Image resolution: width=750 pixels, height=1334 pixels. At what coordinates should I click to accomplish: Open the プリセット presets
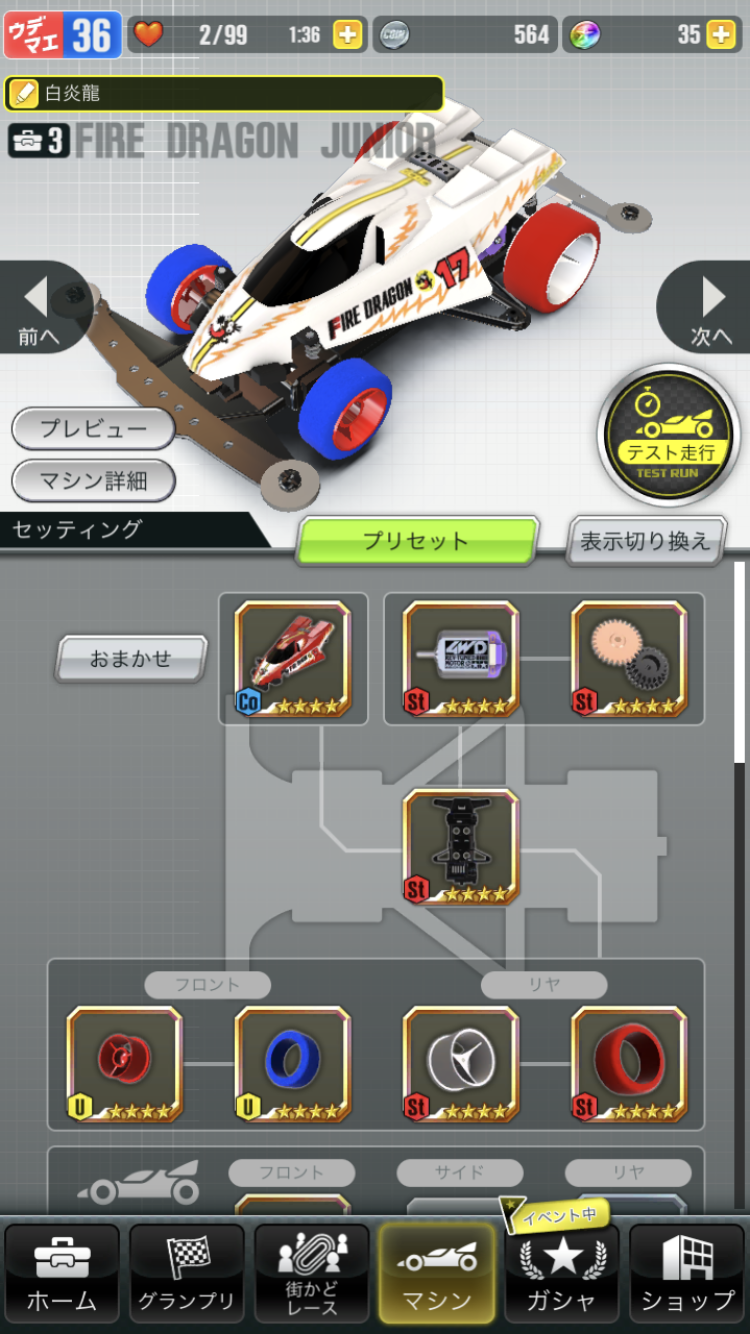pos(416,541)
